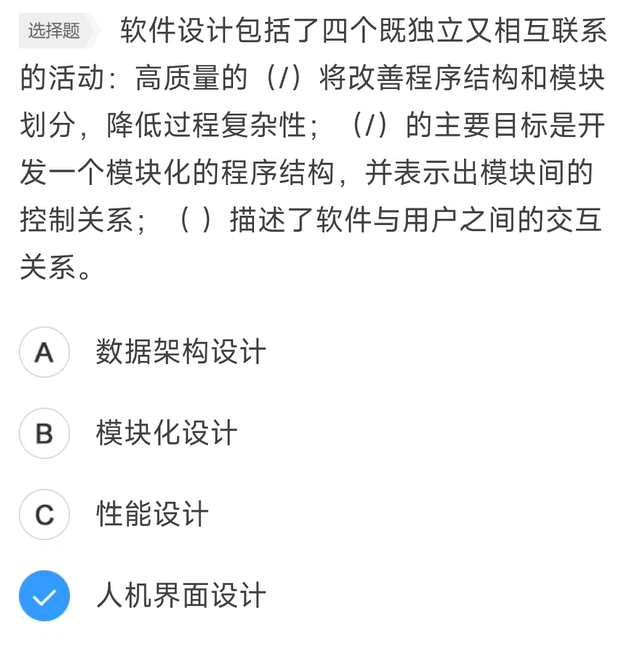Choose answer B 模块化设计

point(44,434)
